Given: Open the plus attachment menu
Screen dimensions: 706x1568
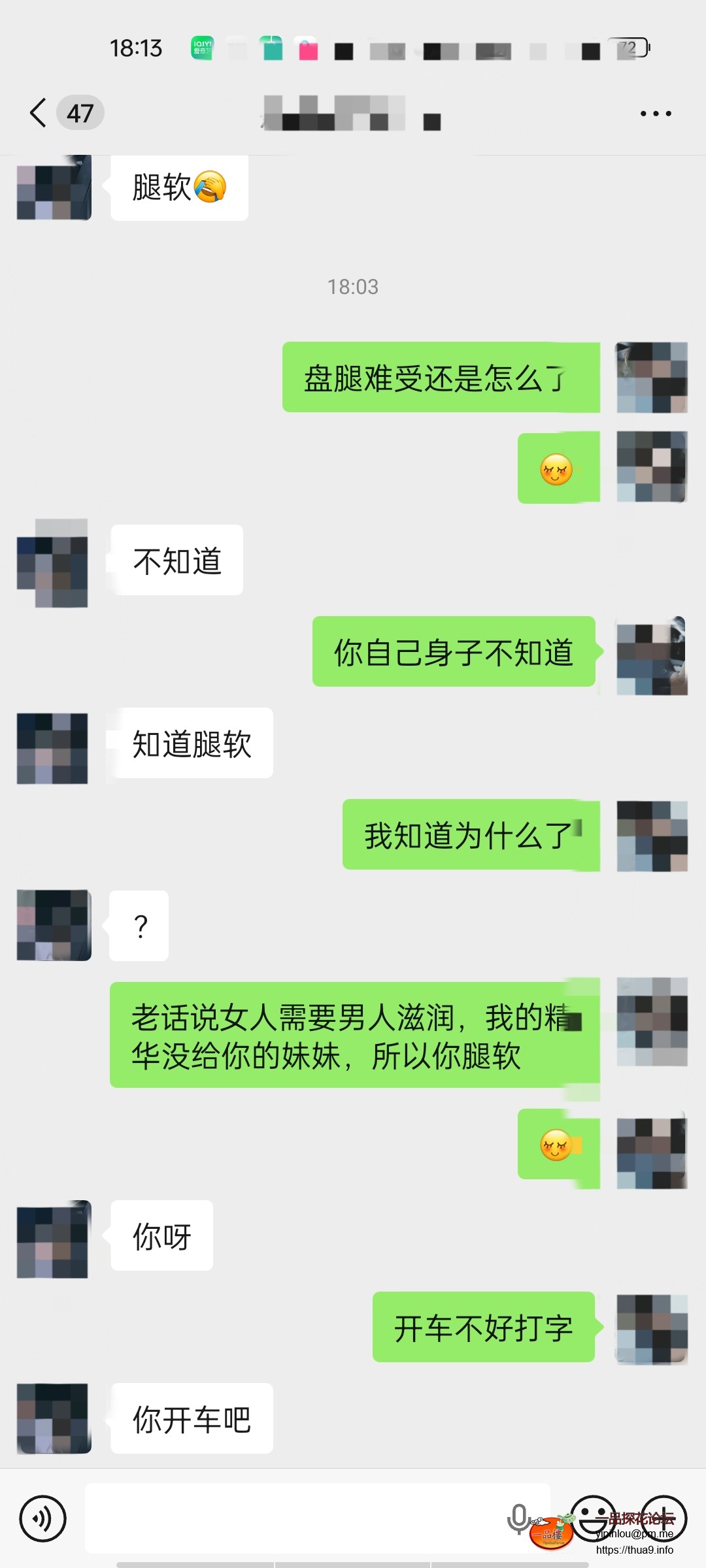Looking at the screenshot, I should click(662, 1519).
